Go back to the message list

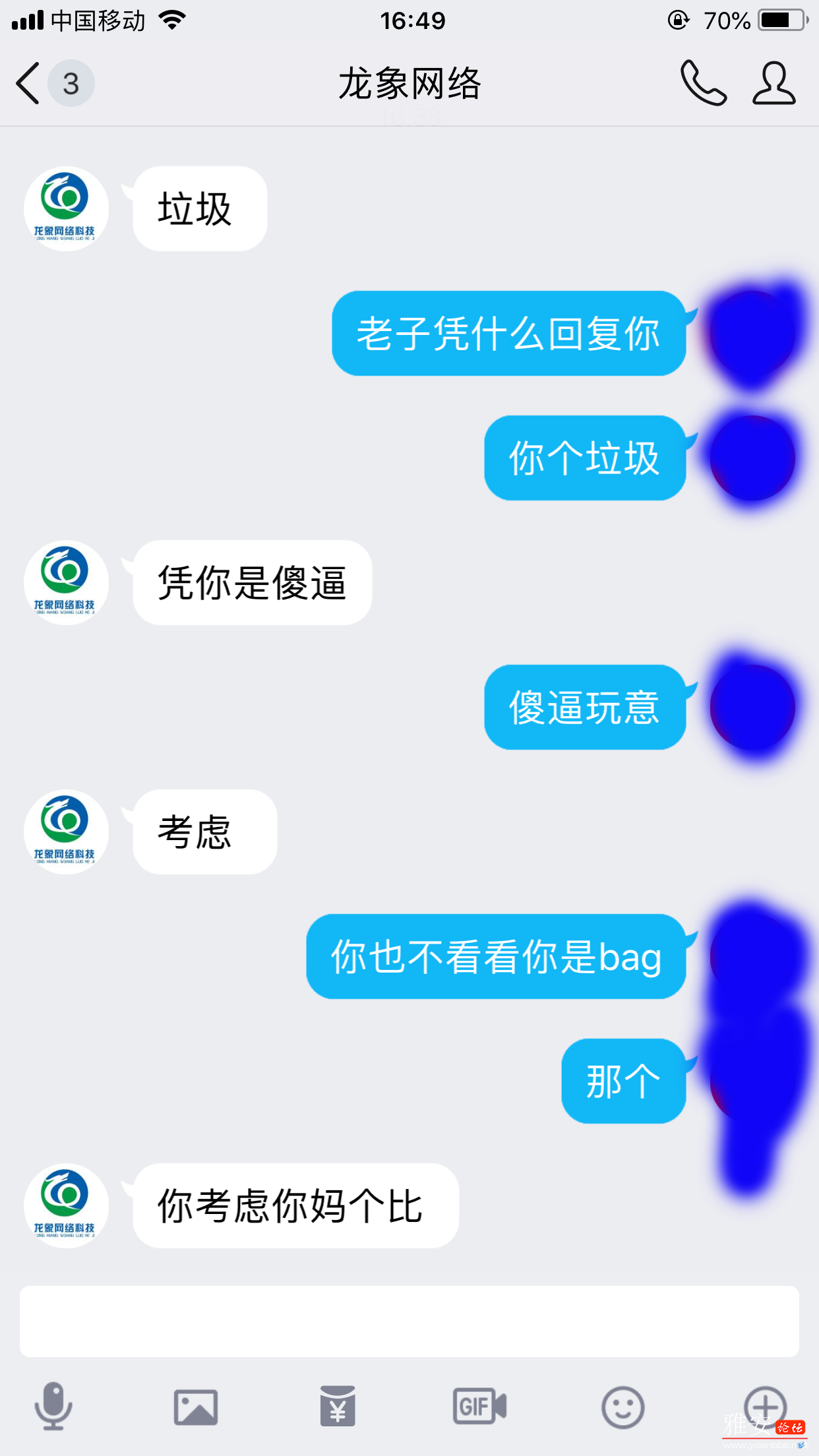pos(29,84)
